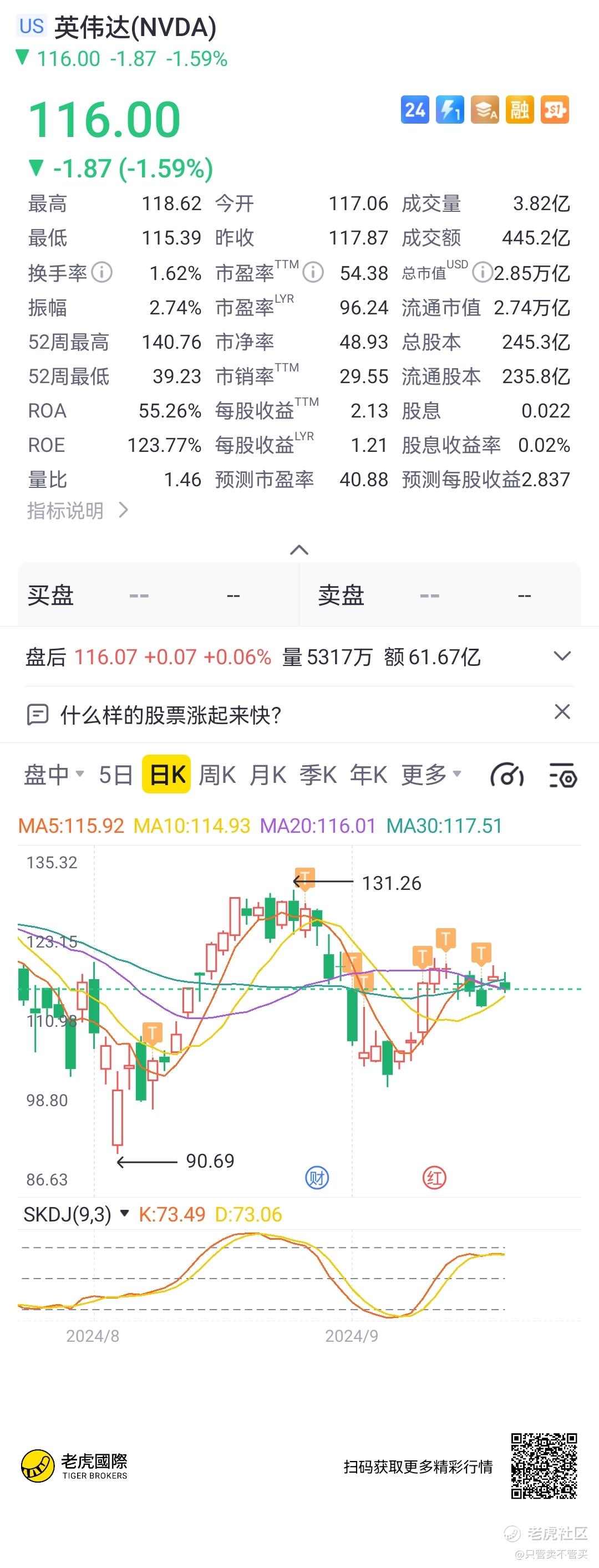Viewport: 599px width, 1568px height.
Task: Tap the 财 earnings marker on the chart
Action: pos(317,1178)
